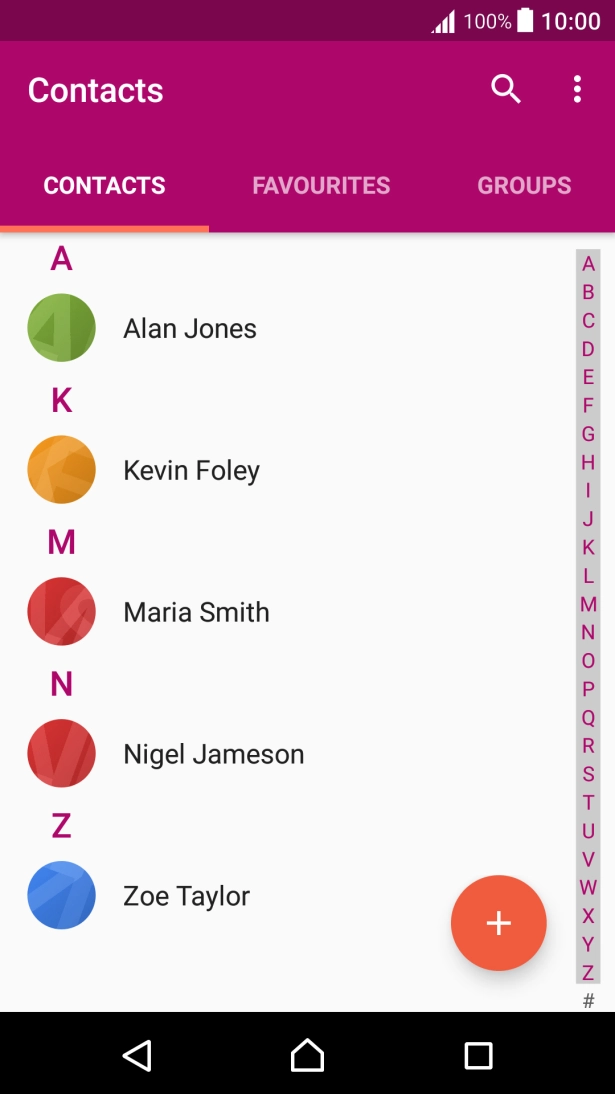The width and height of the screenshot is (615, 1094).
Task: Switch to the Favourites tab
Action: [321, 186]
